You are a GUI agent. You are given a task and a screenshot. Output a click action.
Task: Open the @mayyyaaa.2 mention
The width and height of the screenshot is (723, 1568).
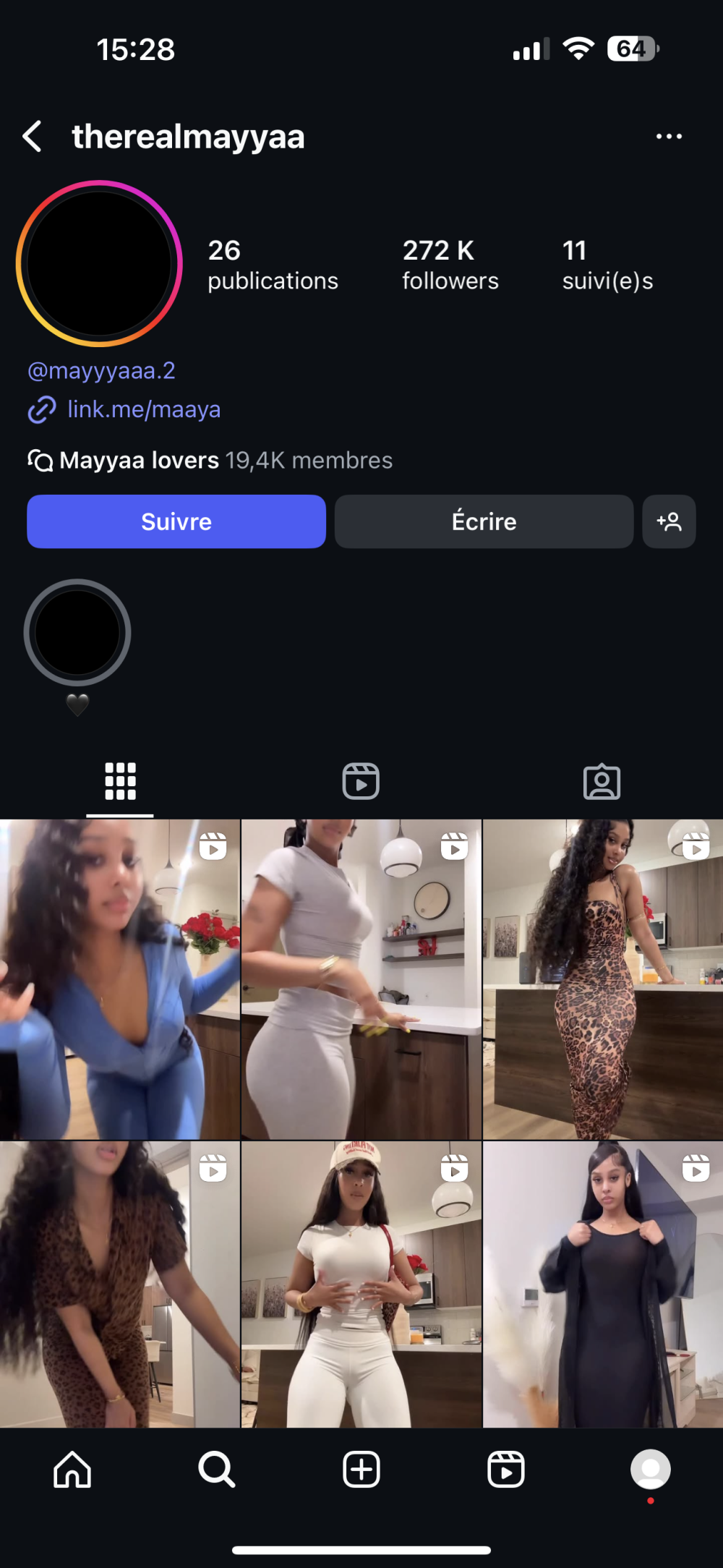[x=101, y=370]
